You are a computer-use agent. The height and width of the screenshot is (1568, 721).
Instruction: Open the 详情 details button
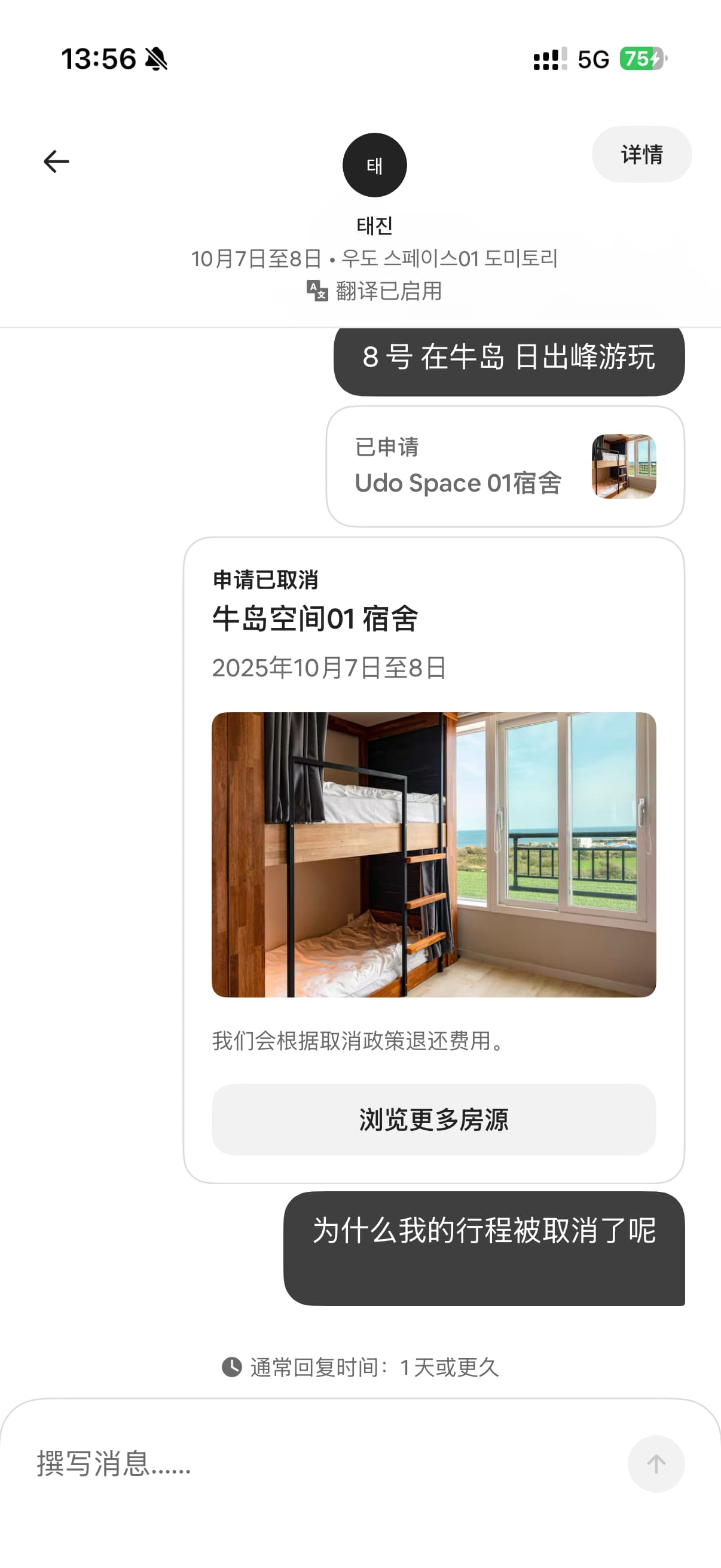coord(641,155)
